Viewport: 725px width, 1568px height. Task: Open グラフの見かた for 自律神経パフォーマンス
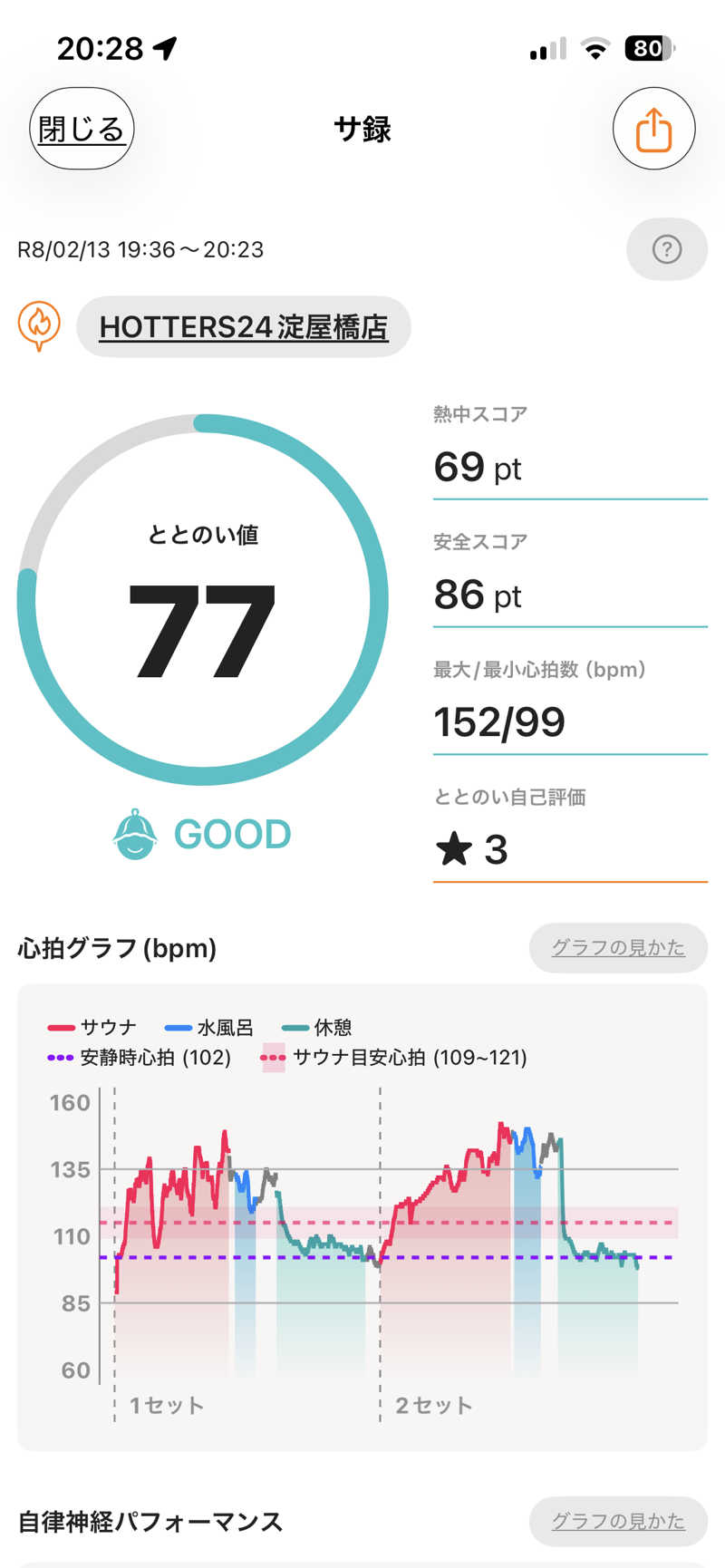point(618,1521)
